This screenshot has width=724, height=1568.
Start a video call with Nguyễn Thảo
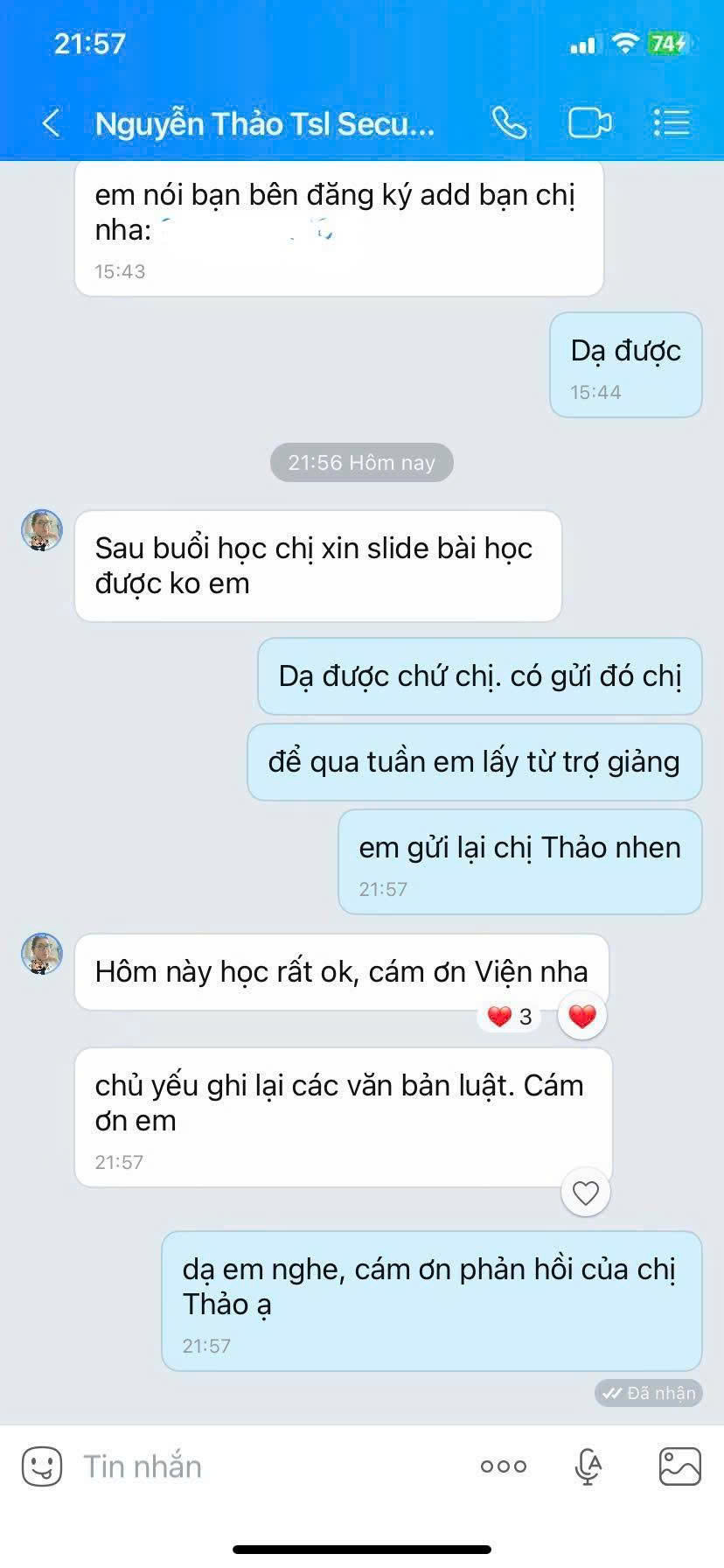click(x=590, y=123)
